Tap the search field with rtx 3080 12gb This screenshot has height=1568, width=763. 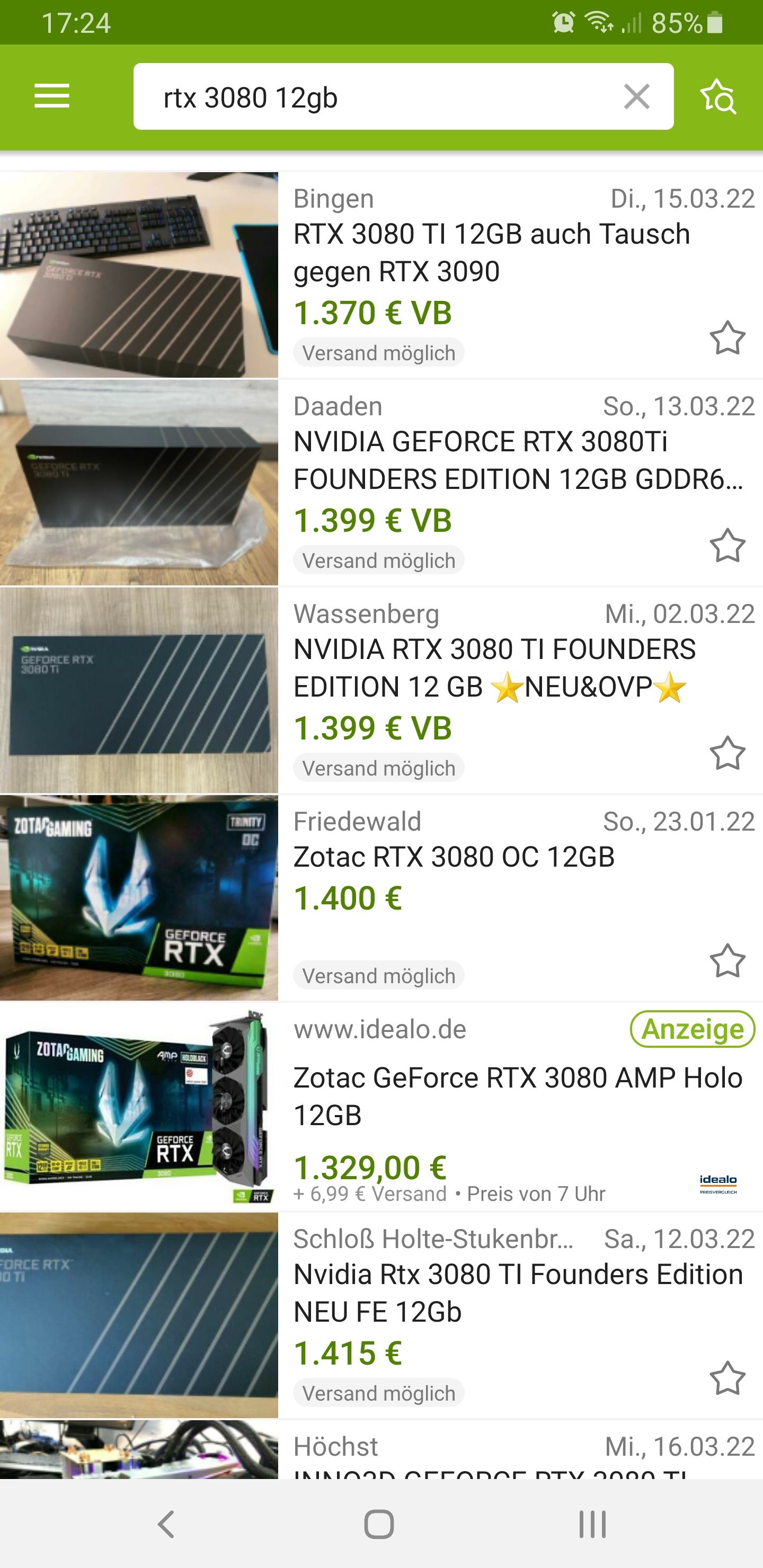[378, 97]
